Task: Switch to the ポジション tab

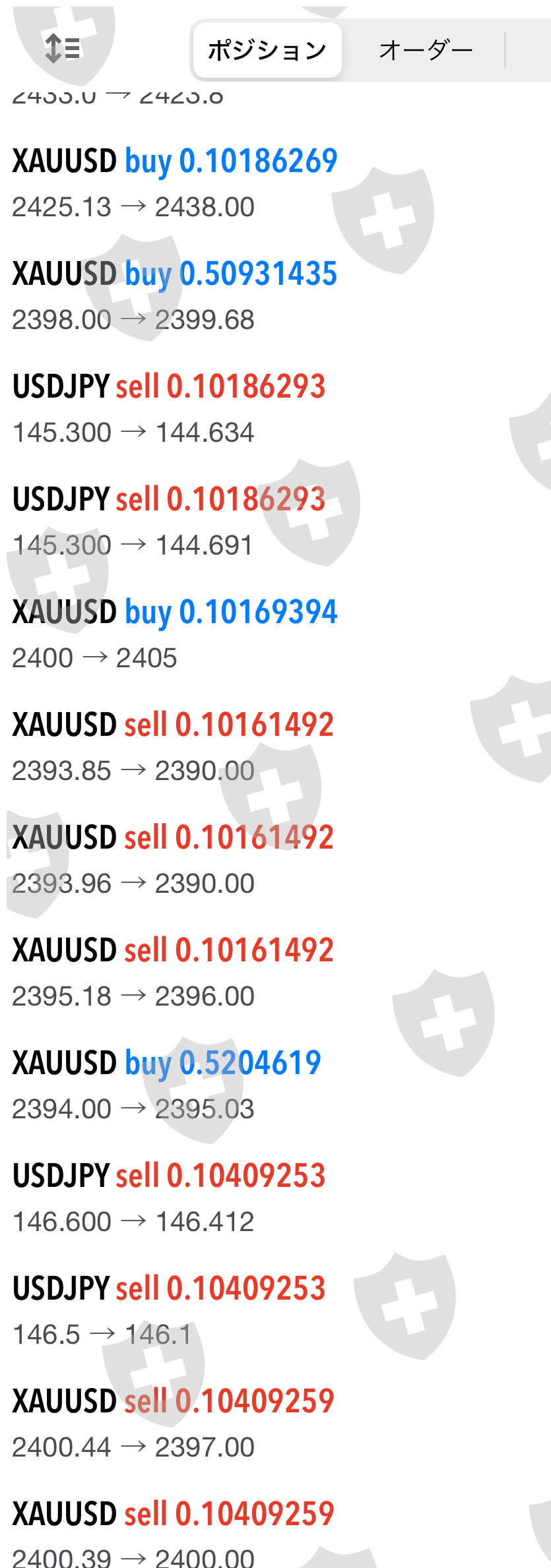Action: (267, 50)
